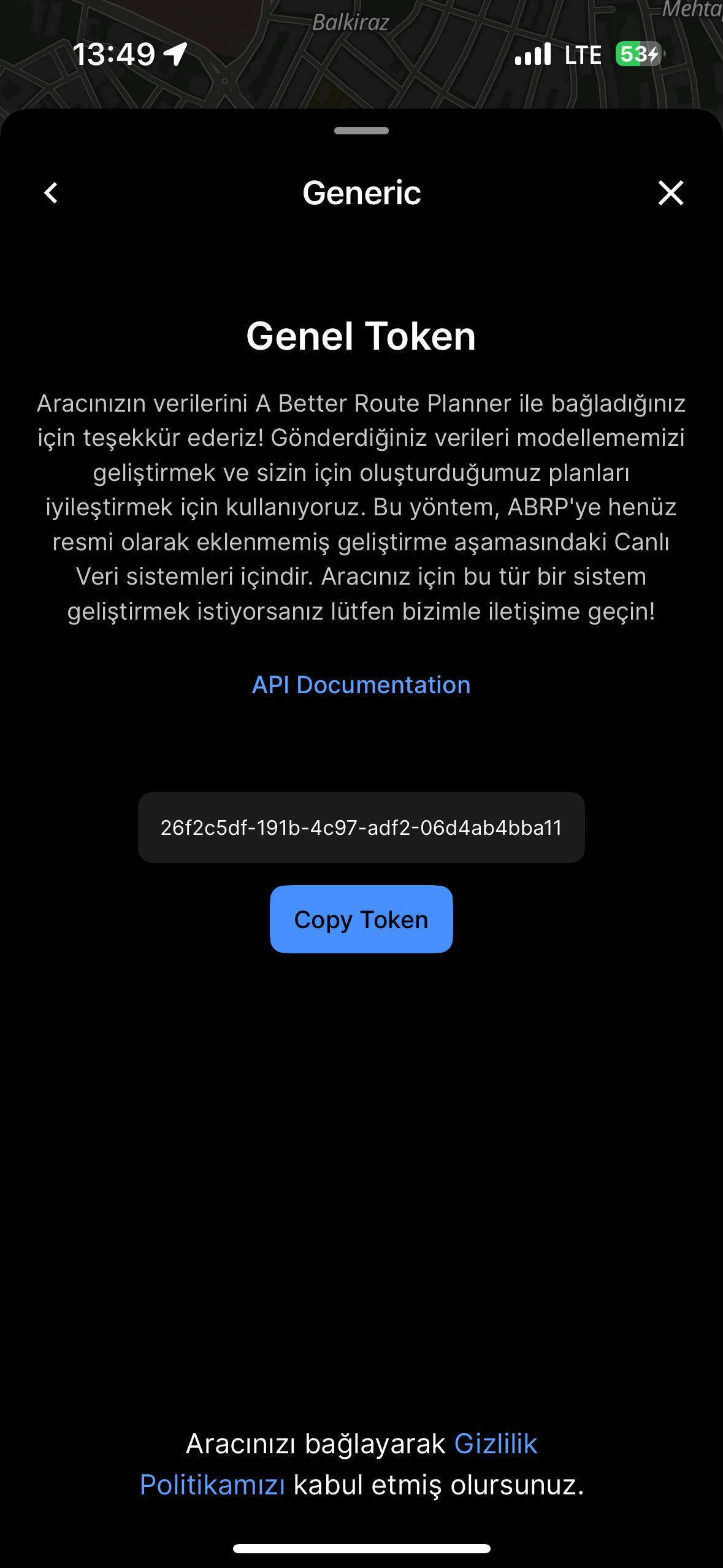This screenshot has width=723, height=1568.
Task: Tap the sheet's drag handle at top
Action: 361,131
